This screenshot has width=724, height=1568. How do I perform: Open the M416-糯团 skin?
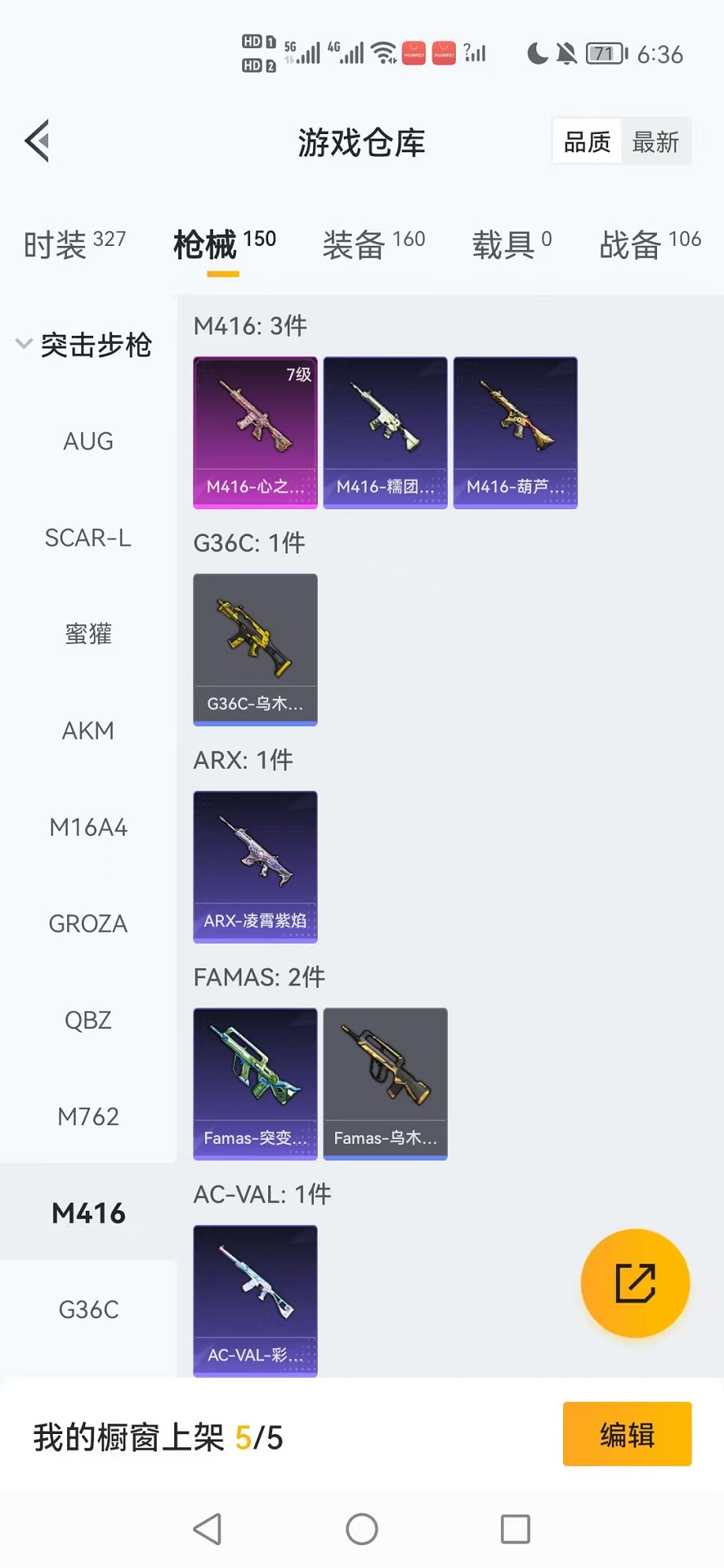click(x=385, y=432)
